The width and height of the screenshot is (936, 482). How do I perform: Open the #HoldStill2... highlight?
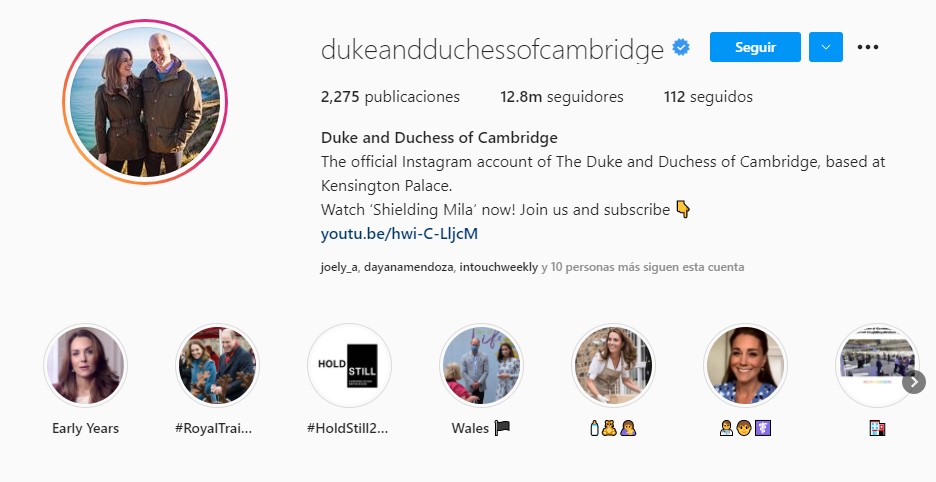(349, 365)
